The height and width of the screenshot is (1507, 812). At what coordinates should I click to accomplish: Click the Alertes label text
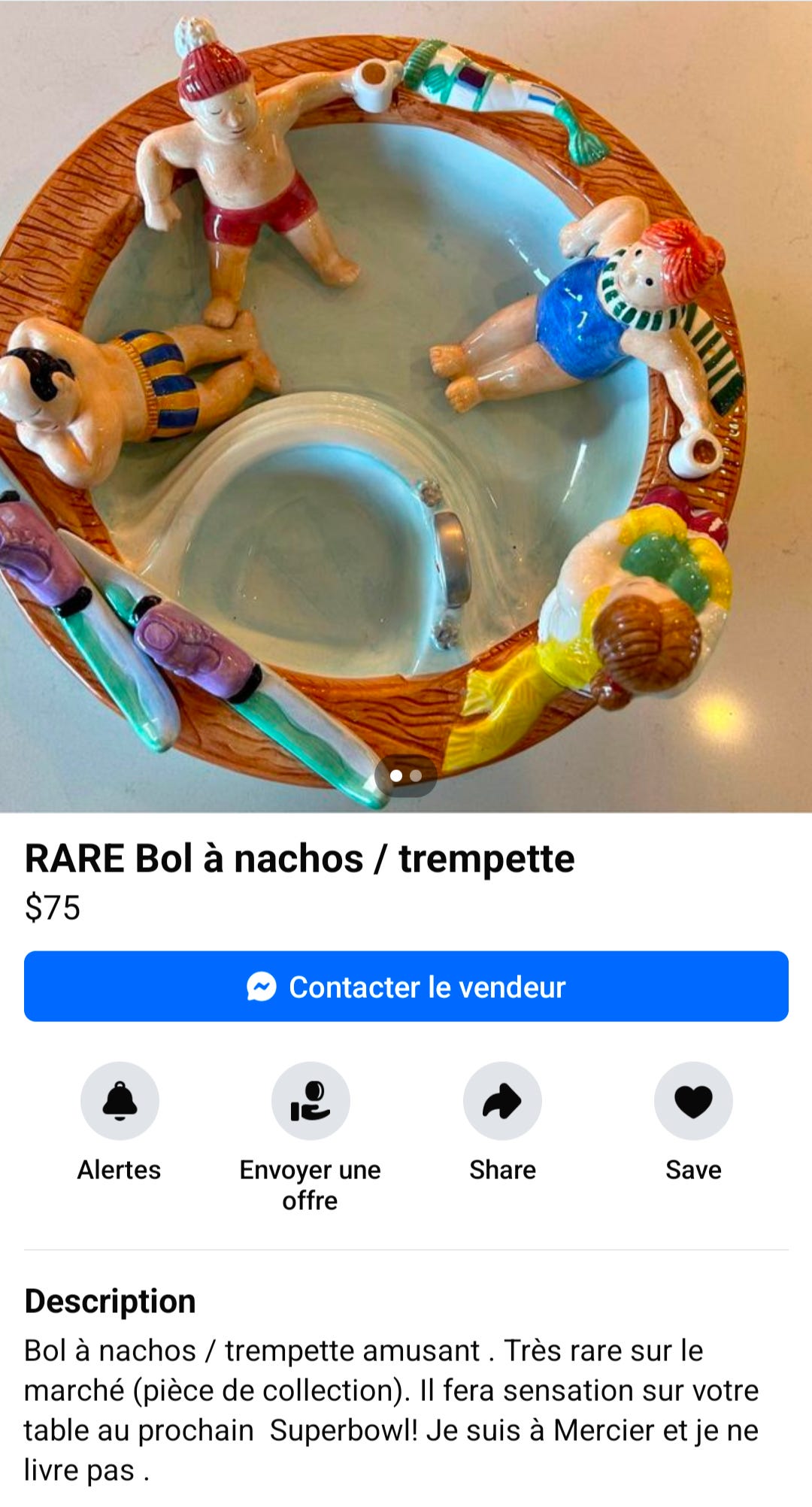point(120,1170)
